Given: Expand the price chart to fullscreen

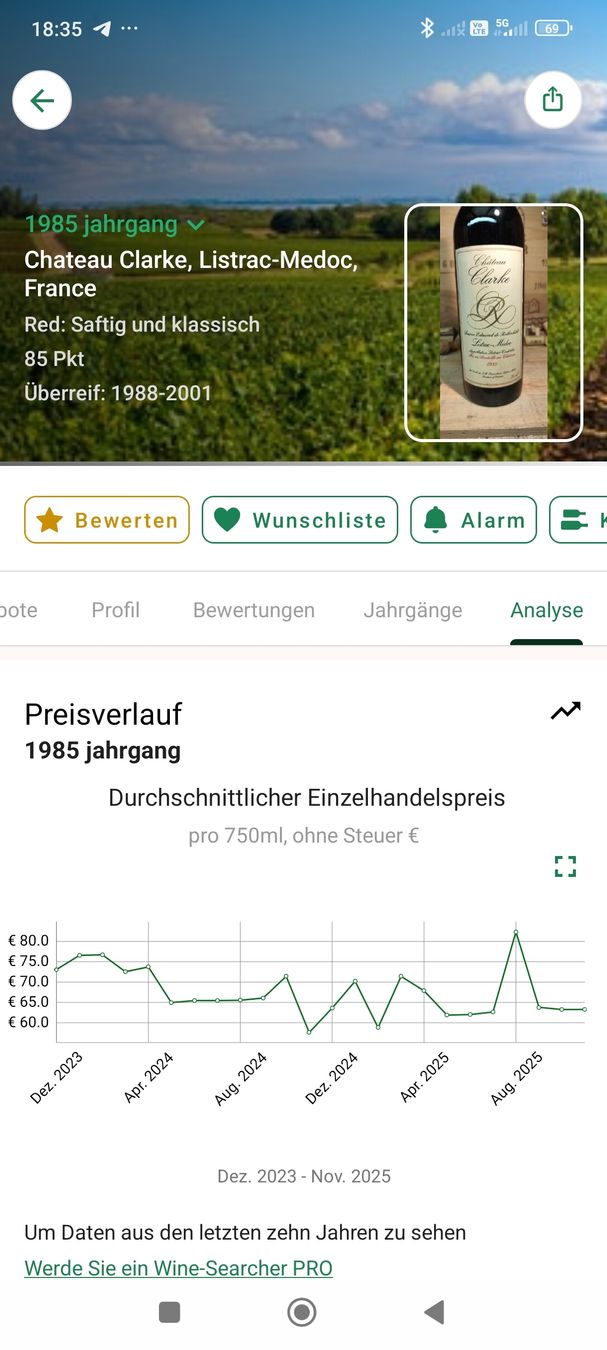Looking at the screenshot, I should coord(566,866).
